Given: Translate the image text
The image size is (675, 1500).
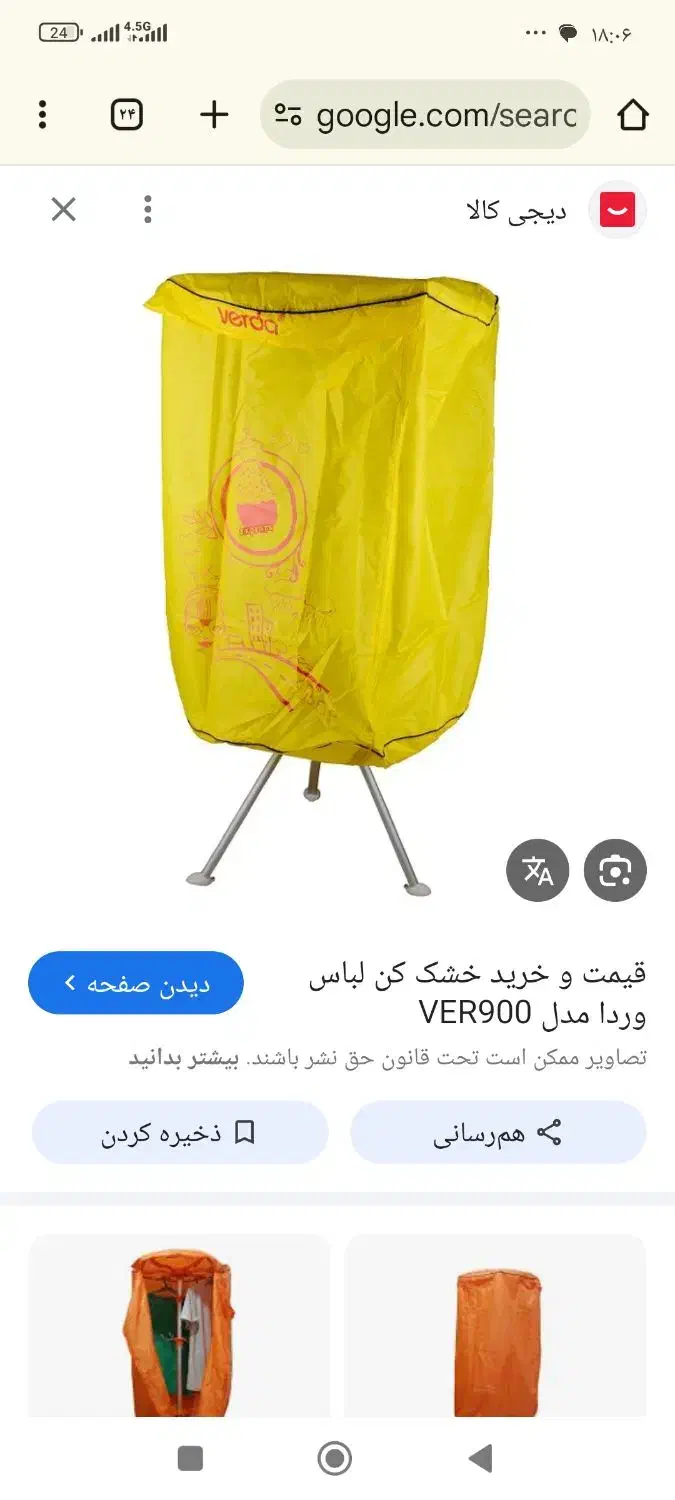Looking at the screenshot, I should 538,871.
